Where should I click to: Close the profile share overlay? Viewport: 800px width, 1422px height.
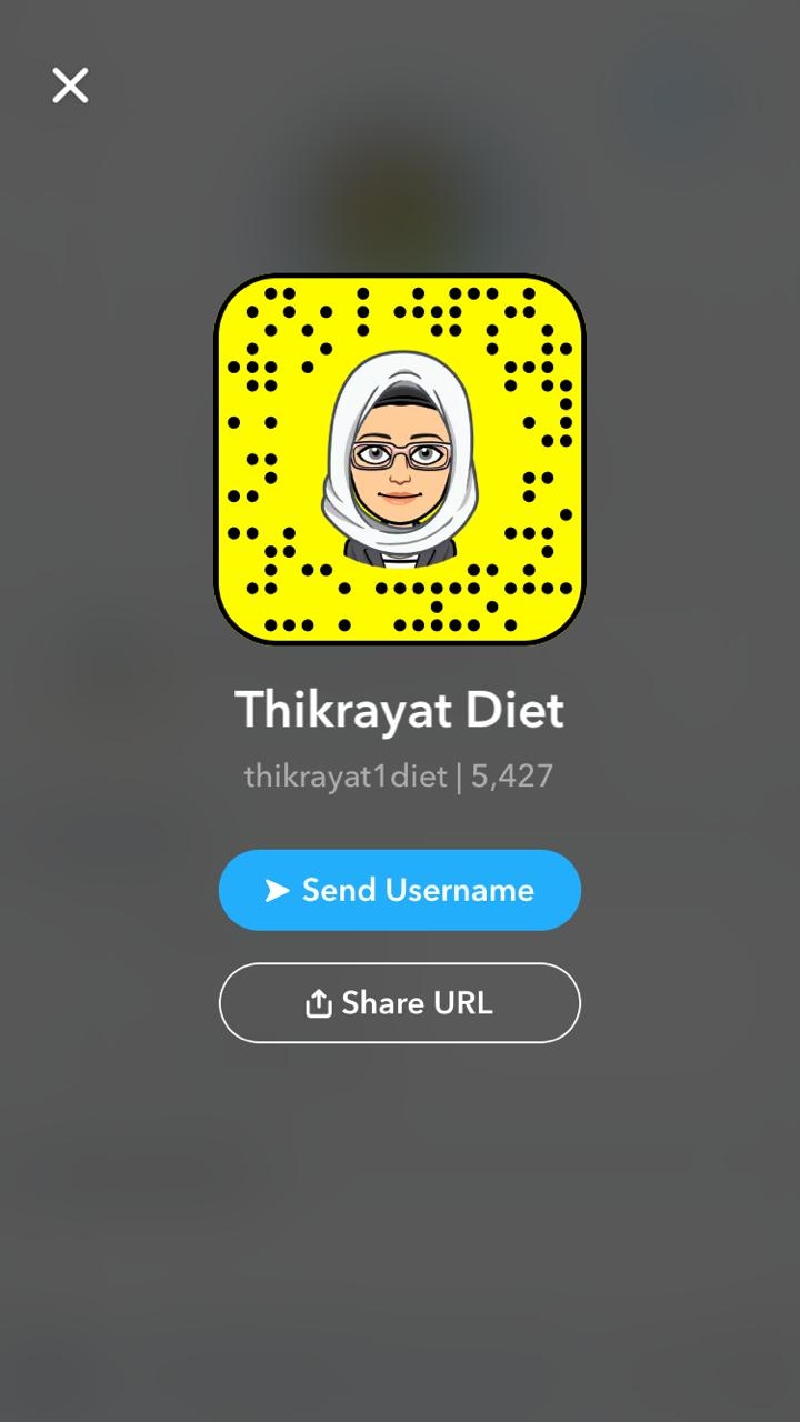[x=70, y=86]
